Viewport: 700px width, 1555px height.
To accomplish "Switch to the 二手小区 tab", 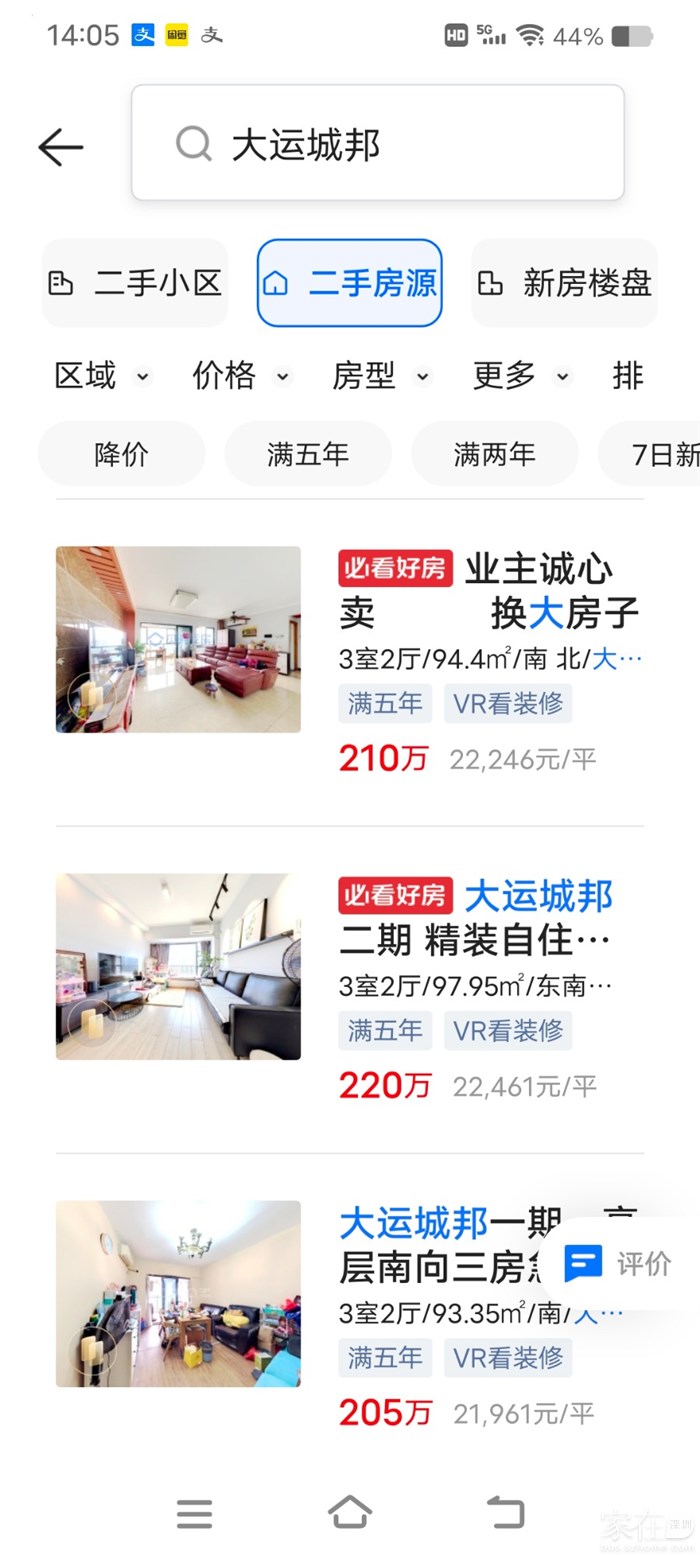I will [135, 283].
